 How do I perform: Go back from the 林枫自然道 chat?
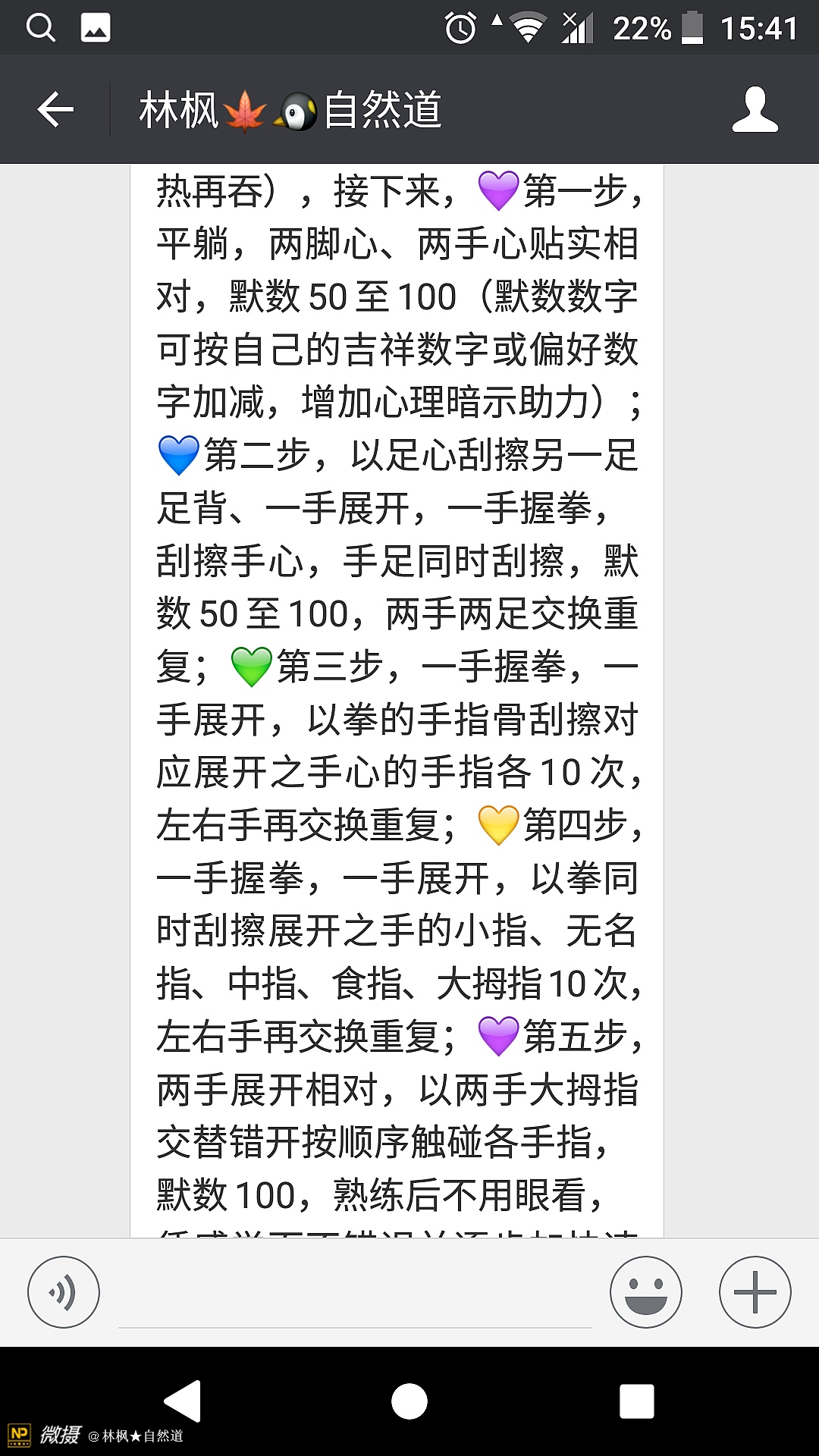coord(55,110)
